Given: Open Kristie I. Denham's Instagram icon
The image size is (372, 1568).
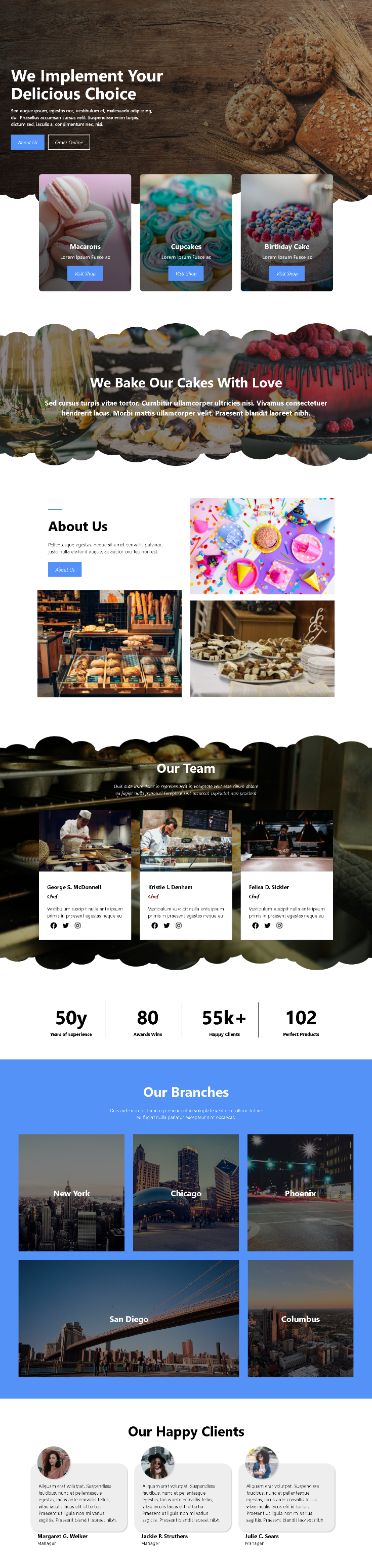Looking at the screenshot, I should [x=178, y=925].
